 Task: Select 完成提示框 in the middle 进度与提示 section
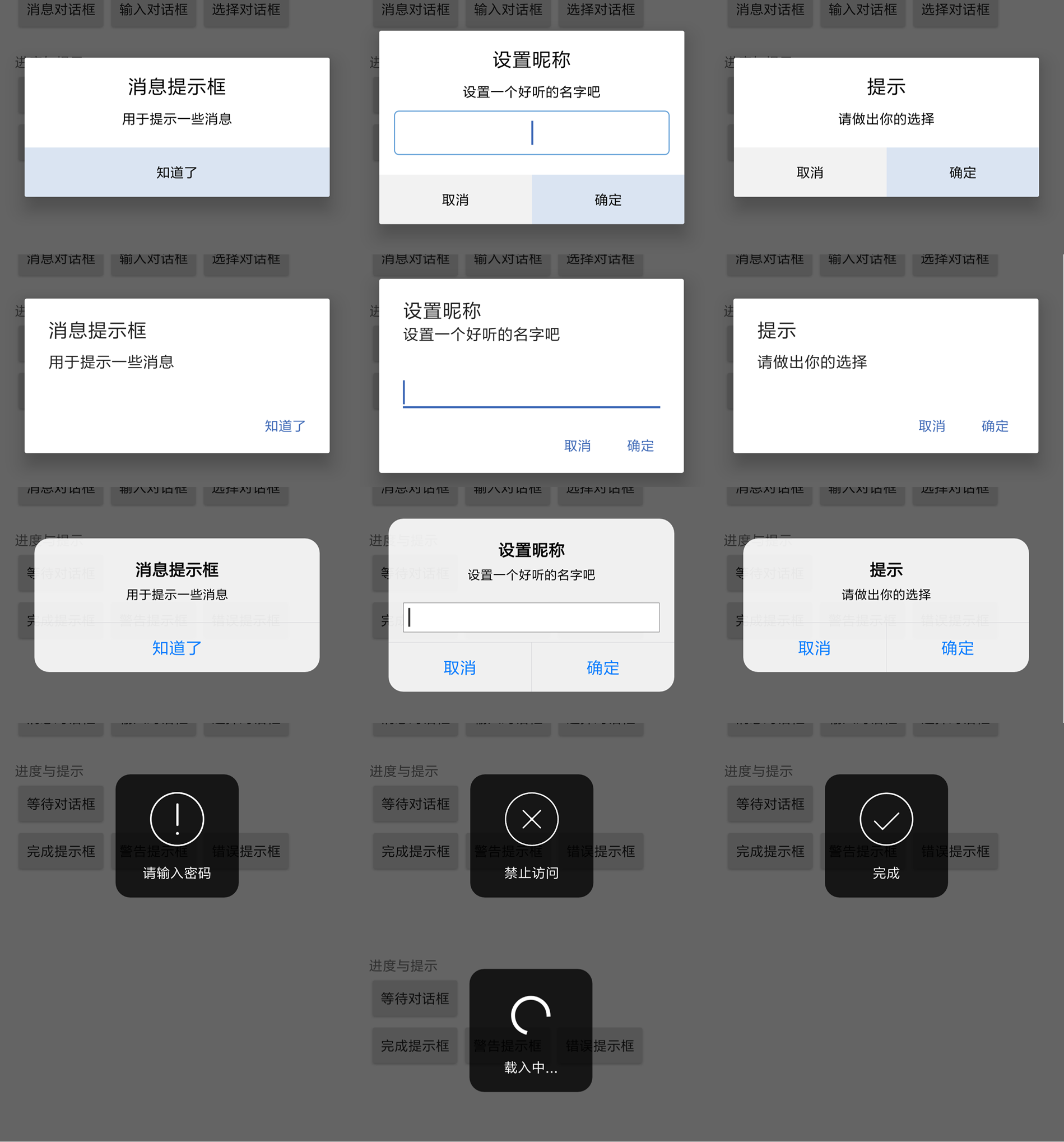415,851
